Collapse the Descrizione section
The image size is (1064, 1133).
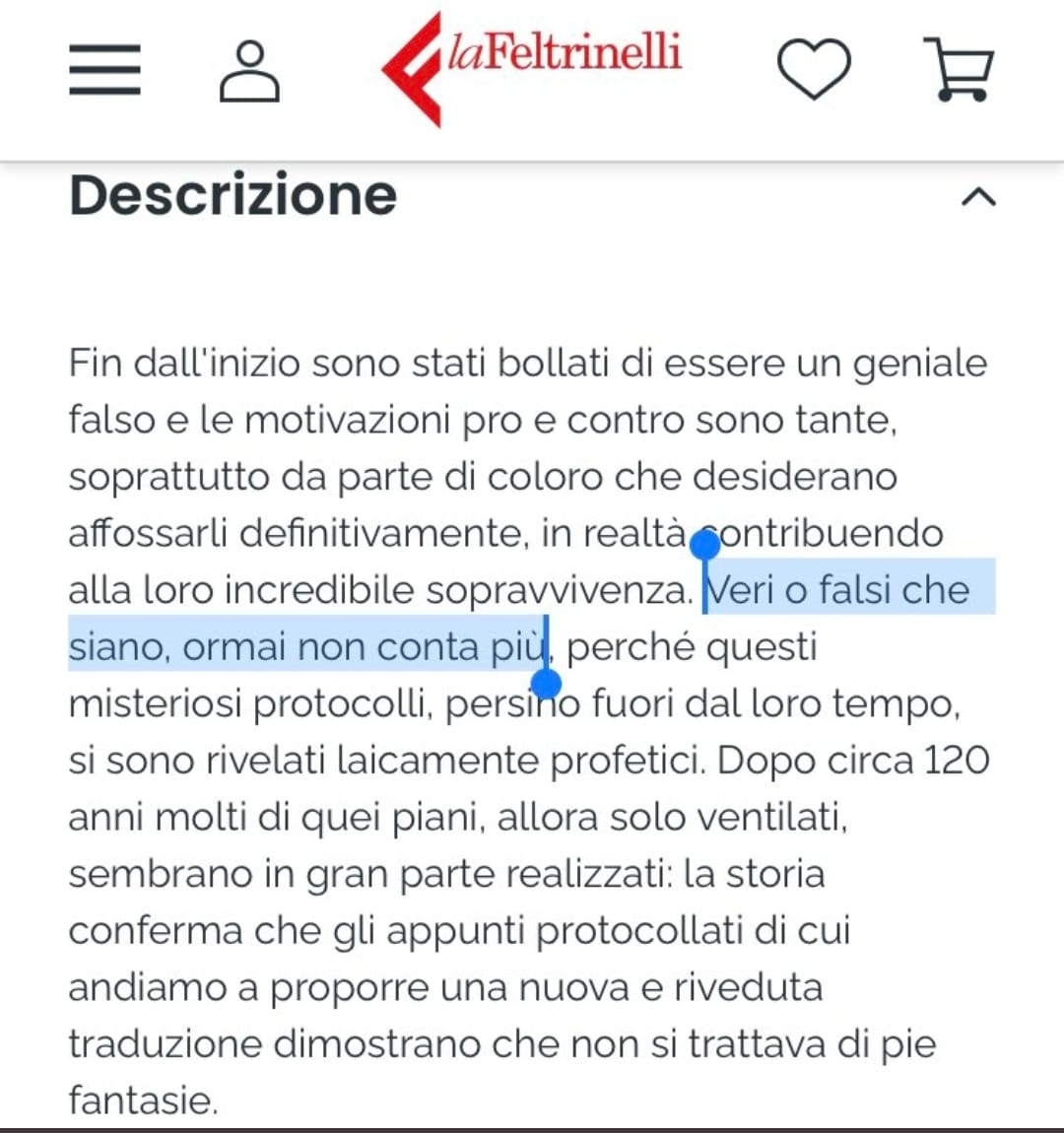tap(978, 197)
